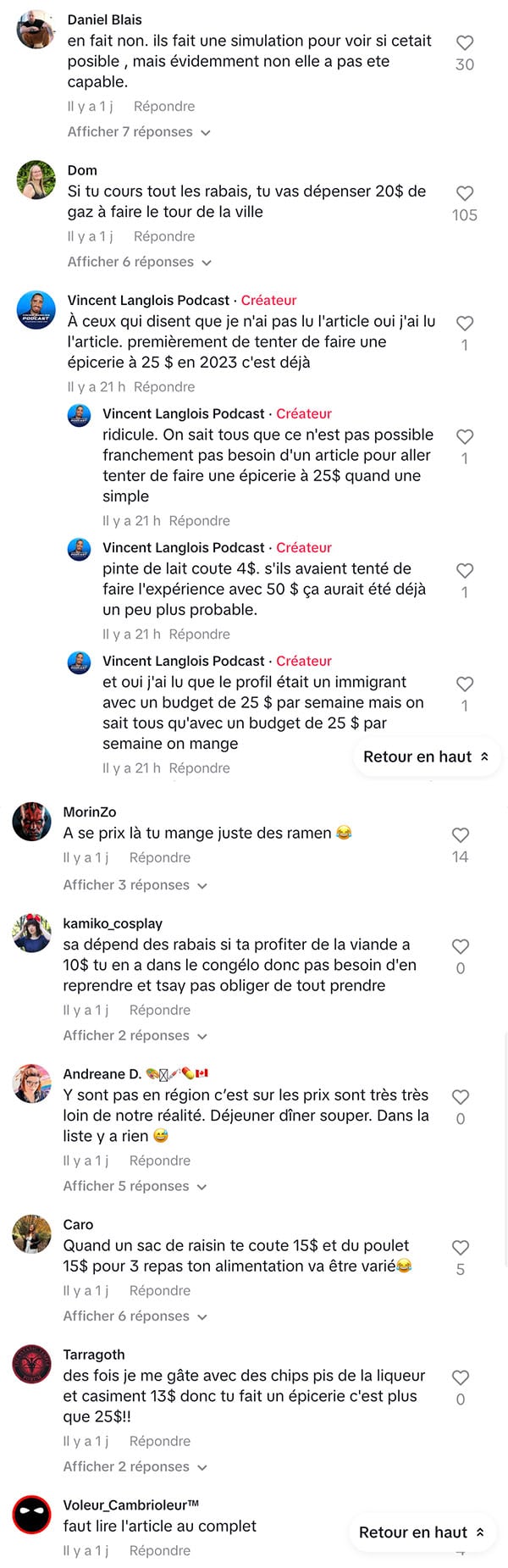Show 5 replies under Andreane D.'s comment
The image size is (508, 1568).
click(x=135, y=1187)
